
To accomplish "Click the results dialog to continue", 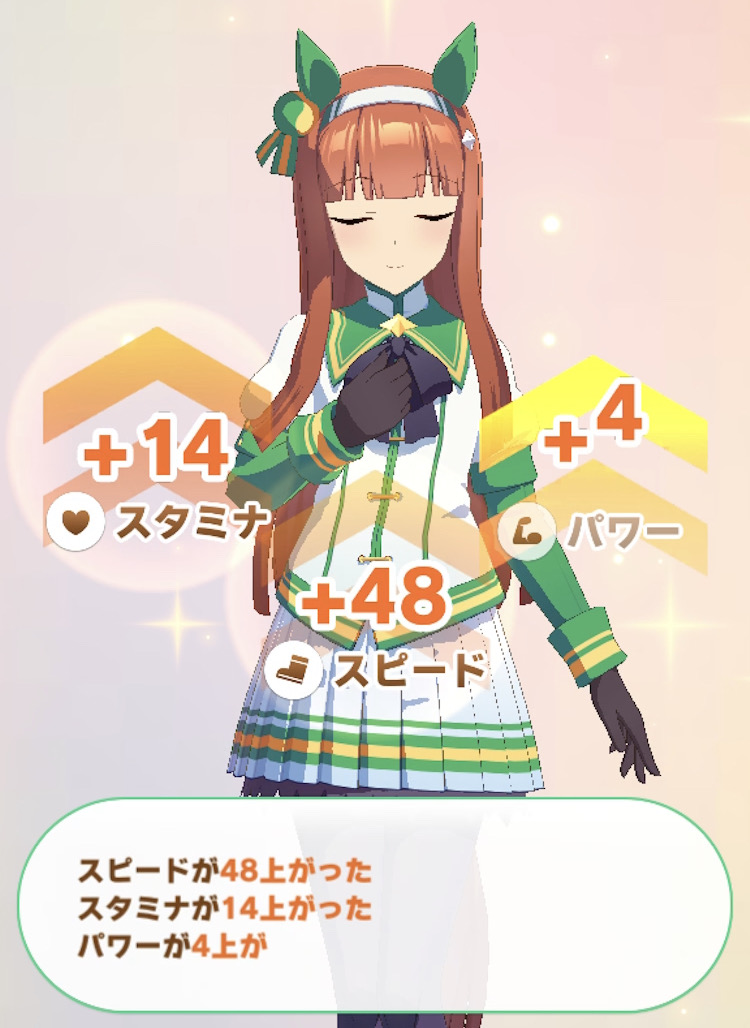I will click(375, 905).
